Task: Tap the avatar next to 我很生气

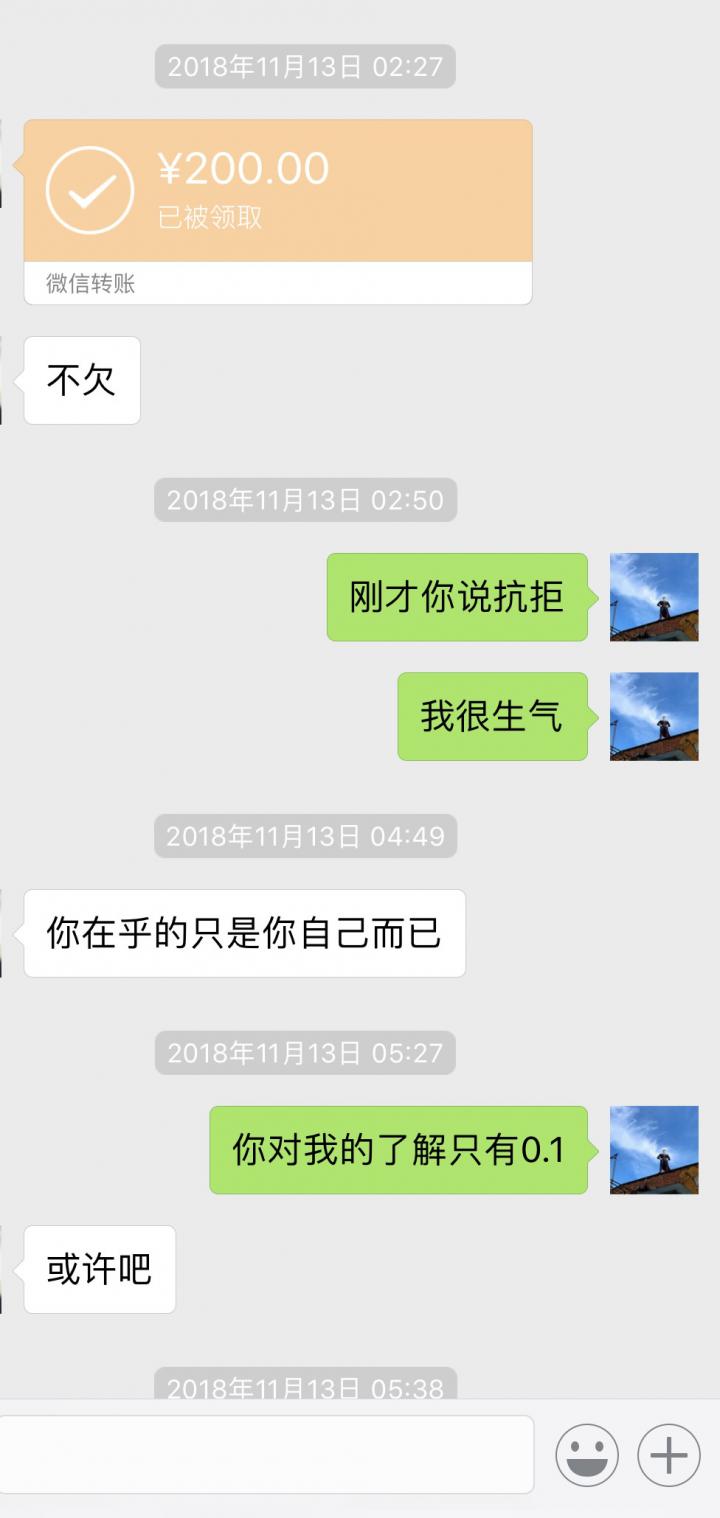Action: (654, 716)
